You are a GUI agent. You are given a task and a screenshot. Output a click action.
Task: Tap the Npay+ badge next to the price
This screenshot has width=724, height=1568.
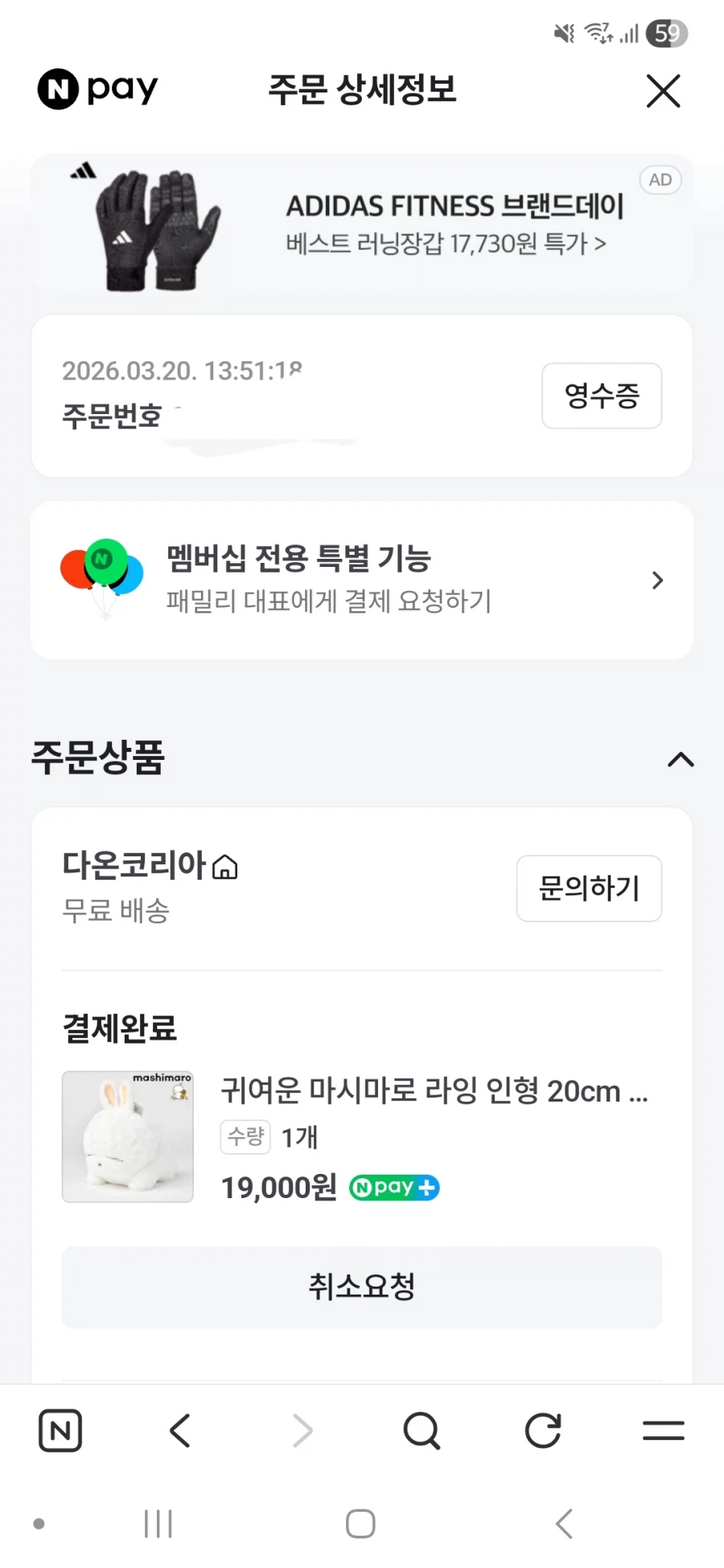[393, 1187]
